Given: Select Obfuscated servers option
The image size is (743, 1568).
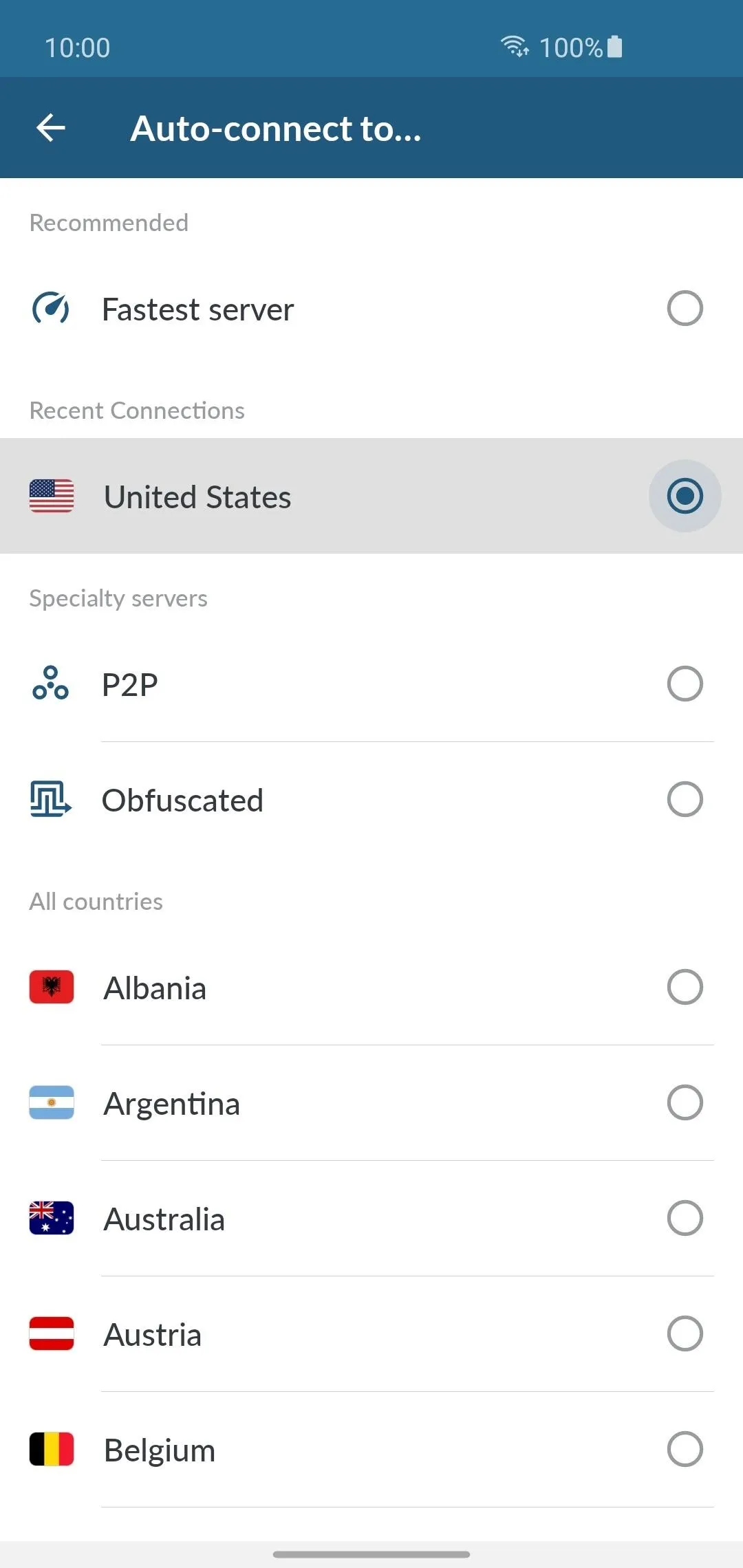Looking at the screenshot, I should coord(371,800).
